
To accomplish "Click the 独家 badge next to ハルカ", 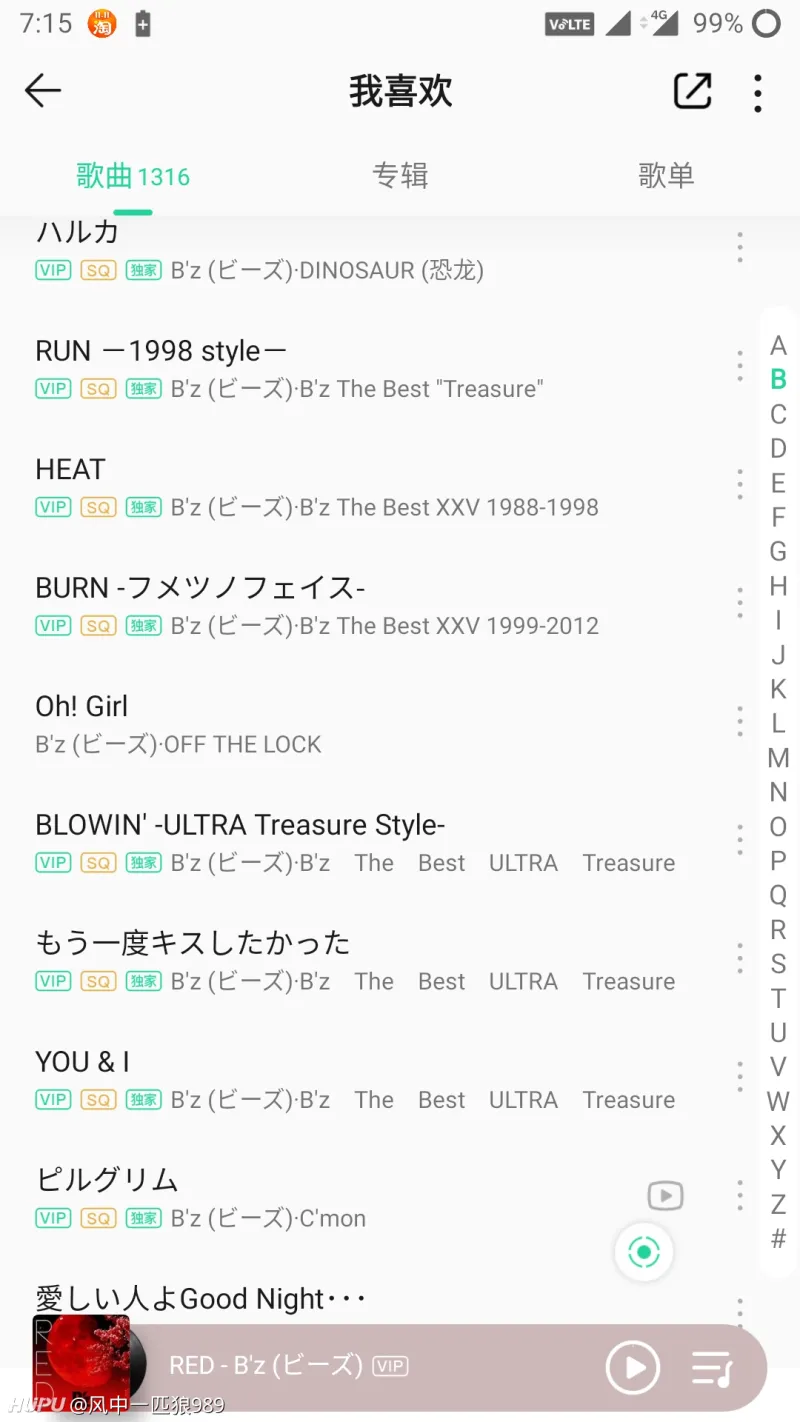I will (x=143, y=269).
